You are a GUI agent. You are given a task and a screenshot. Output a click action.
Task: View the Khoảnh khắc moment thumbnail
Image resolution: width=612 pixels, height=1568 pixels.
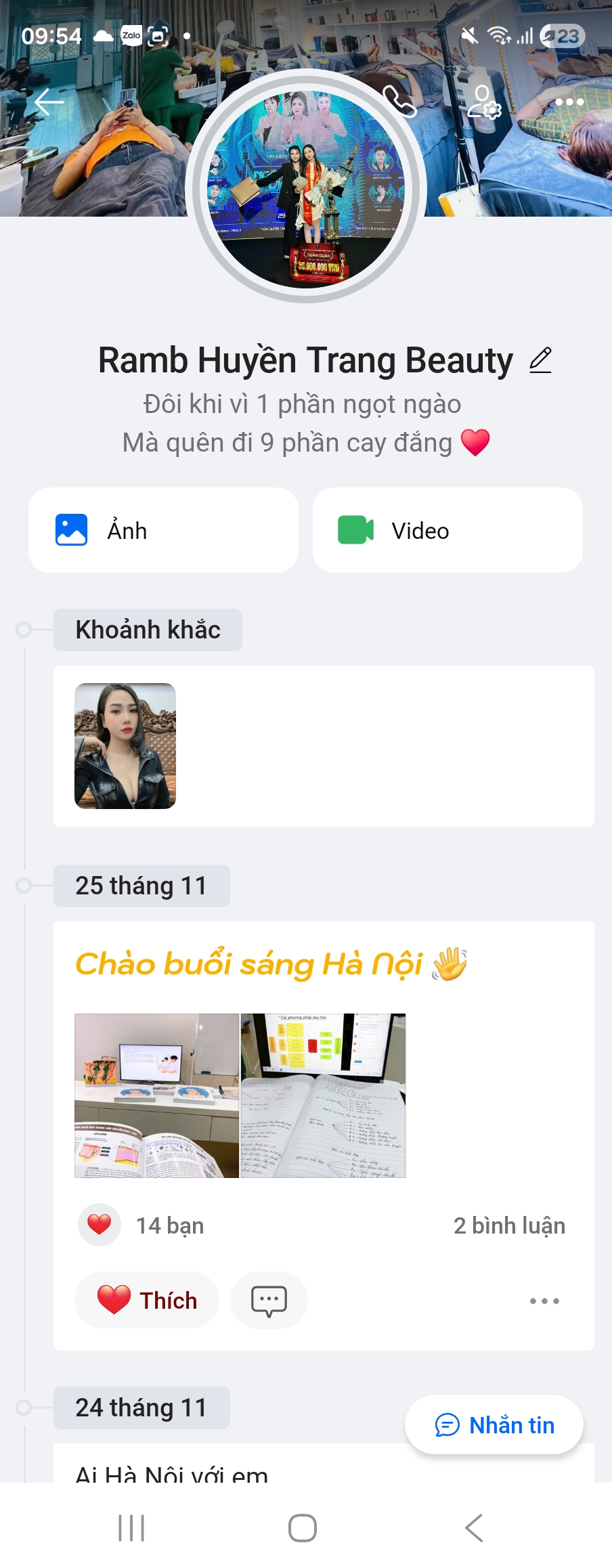click(x=125, y=745)
